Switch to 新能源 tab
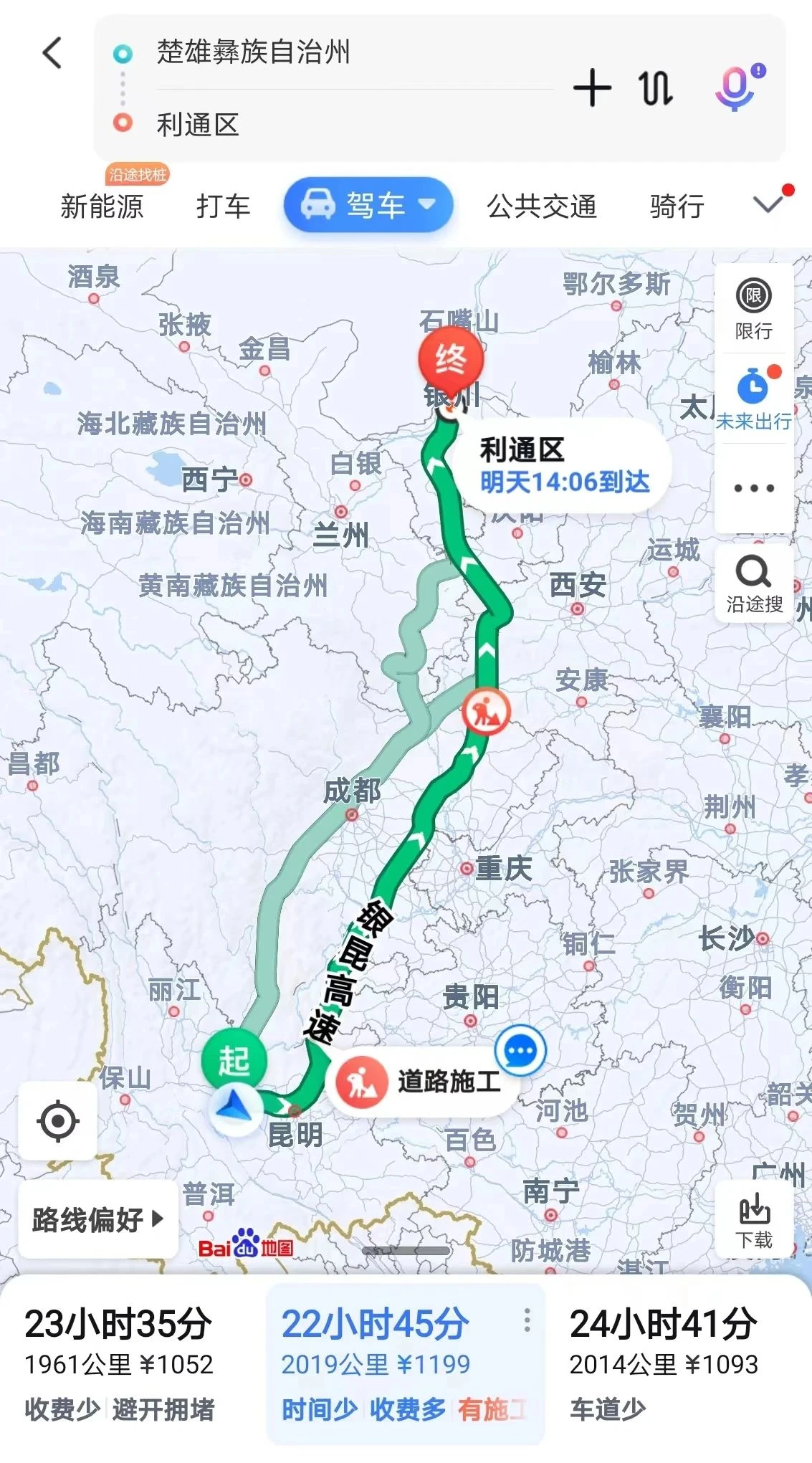 click(x=102, y=206)
